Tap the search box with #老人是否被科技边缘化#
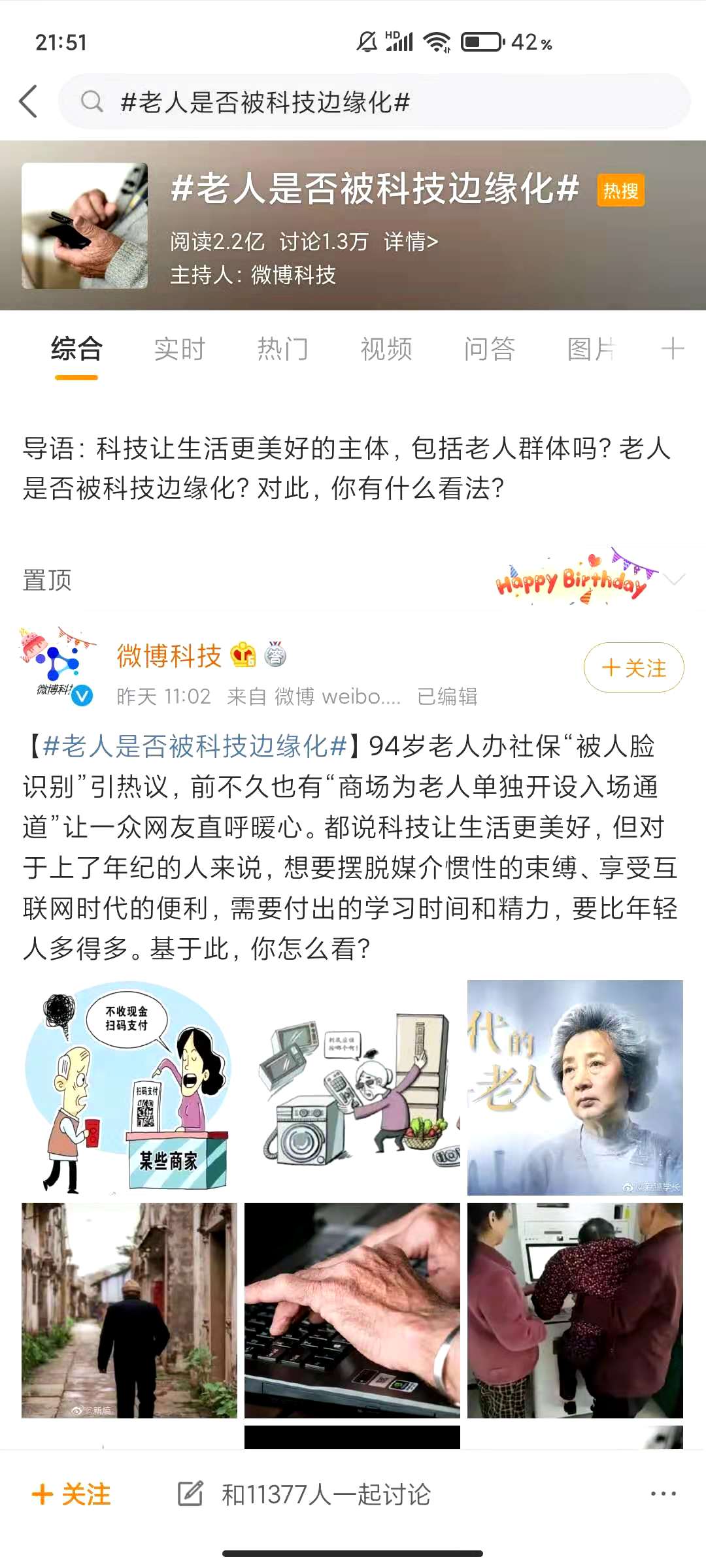Screen dimensions: 706x1568 pyautogui.click(x=373, y=102)
